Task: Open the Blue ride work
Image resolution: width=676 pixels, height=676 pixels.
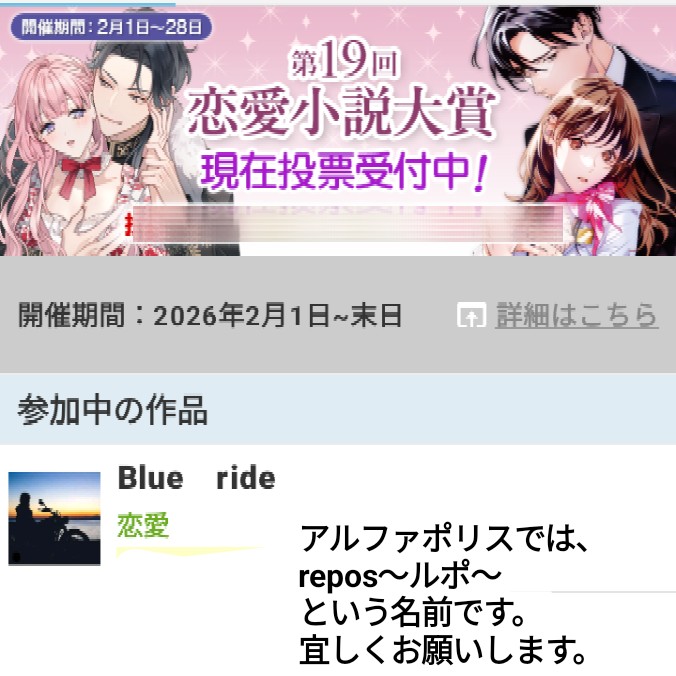Action: pyautogui.click(x=196, y=478)
